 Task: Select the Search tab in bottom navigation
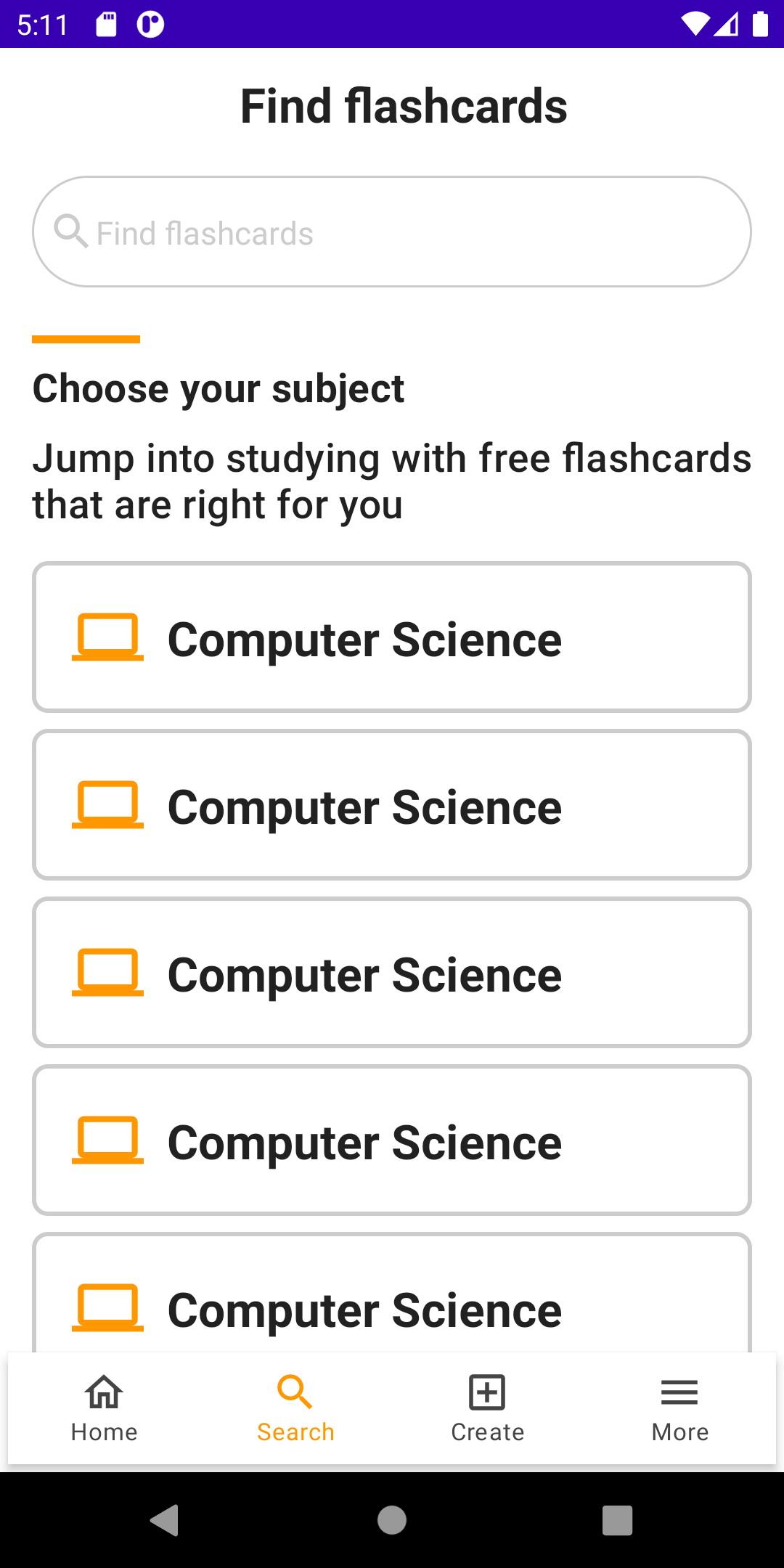pyautogui.click(x=295, y=1408)
